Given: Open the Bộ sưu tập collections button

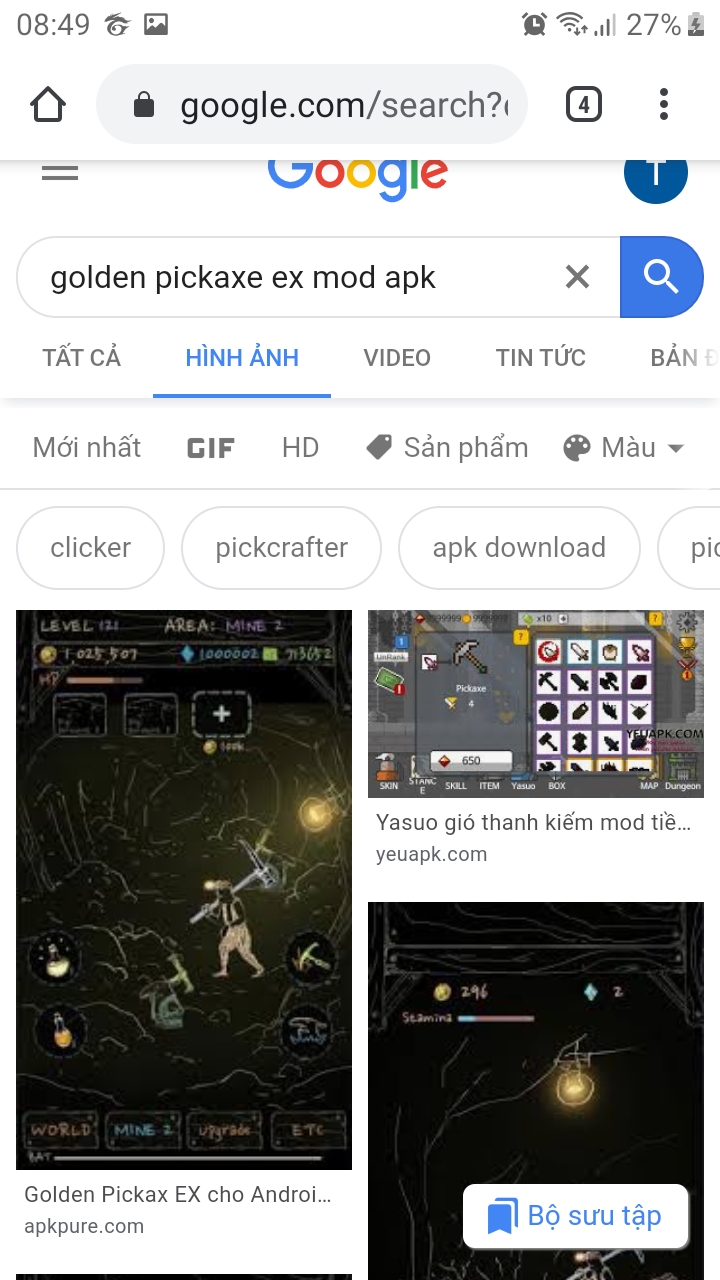Looking at the screenshot, I should coord(576,1216).
